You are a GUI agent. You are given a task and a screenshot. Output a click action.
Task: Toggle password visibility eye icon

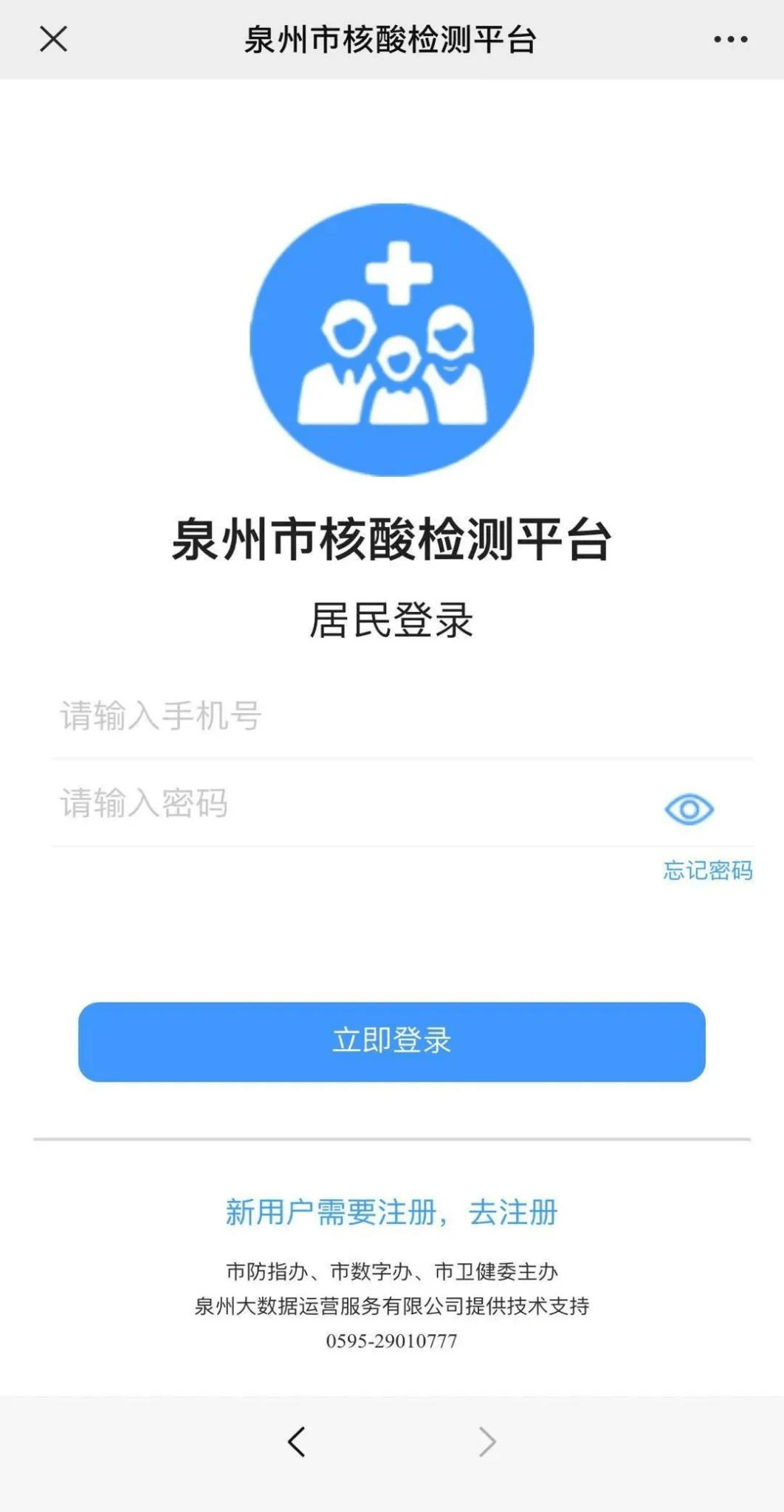(689, 809)
